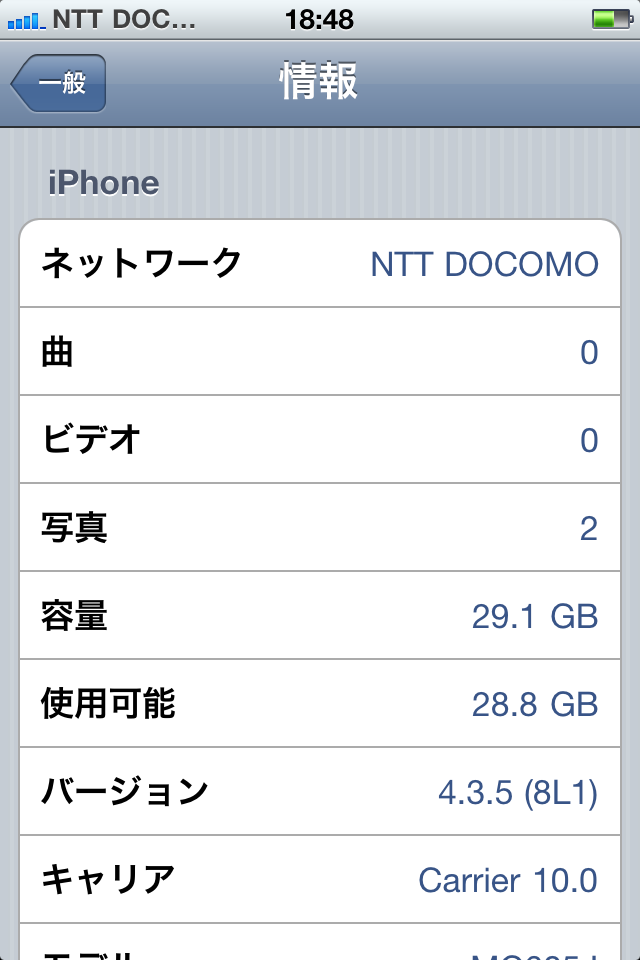Go back to the 一般 settings
This screenshot has height=960, width=640.
[59, 83]
